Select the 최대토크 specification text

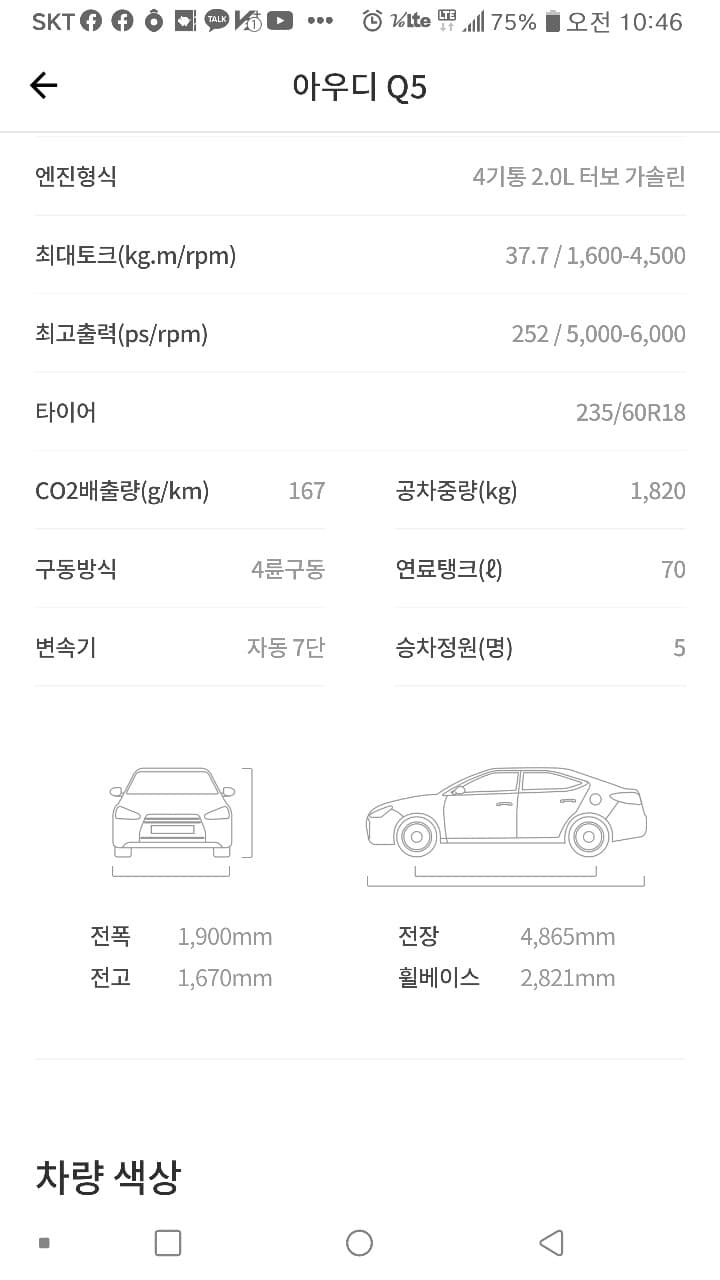[135, 255]
